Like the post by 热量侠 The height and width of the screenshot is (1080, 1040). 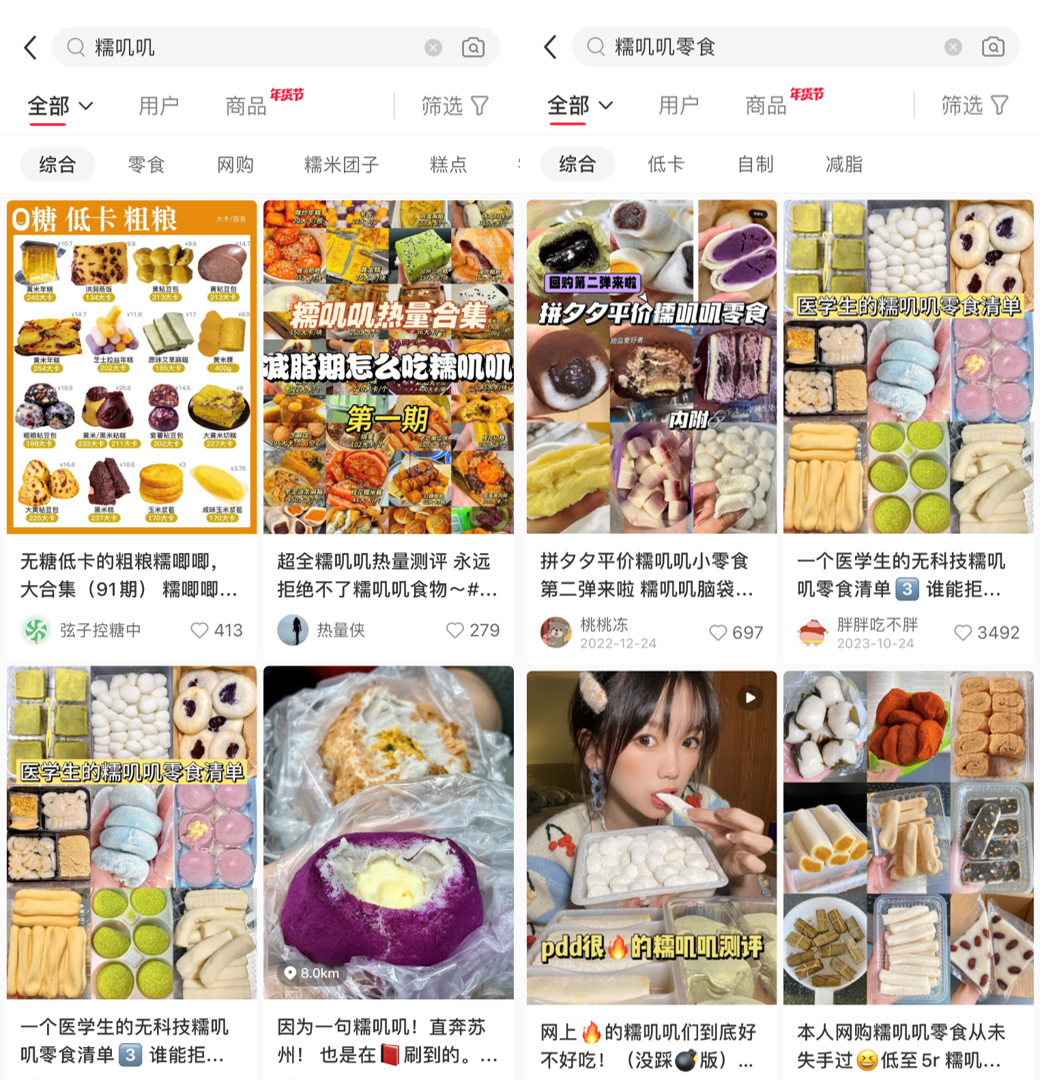pyautogui.click(x=455, y=630)
